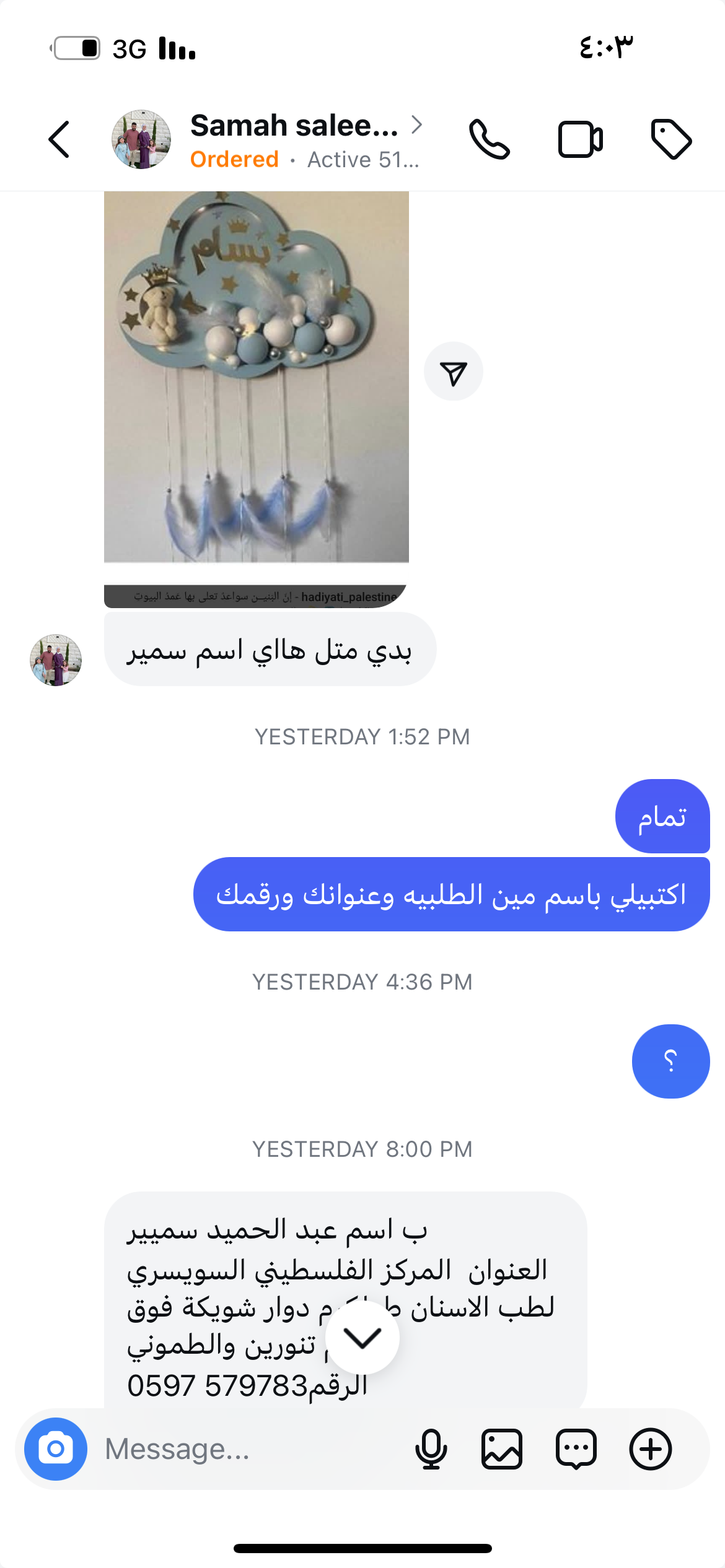Image resolution: width=725 pixels, height=1568 pixels.
Task: Open more options plus icon
Action: (650, 1449)
